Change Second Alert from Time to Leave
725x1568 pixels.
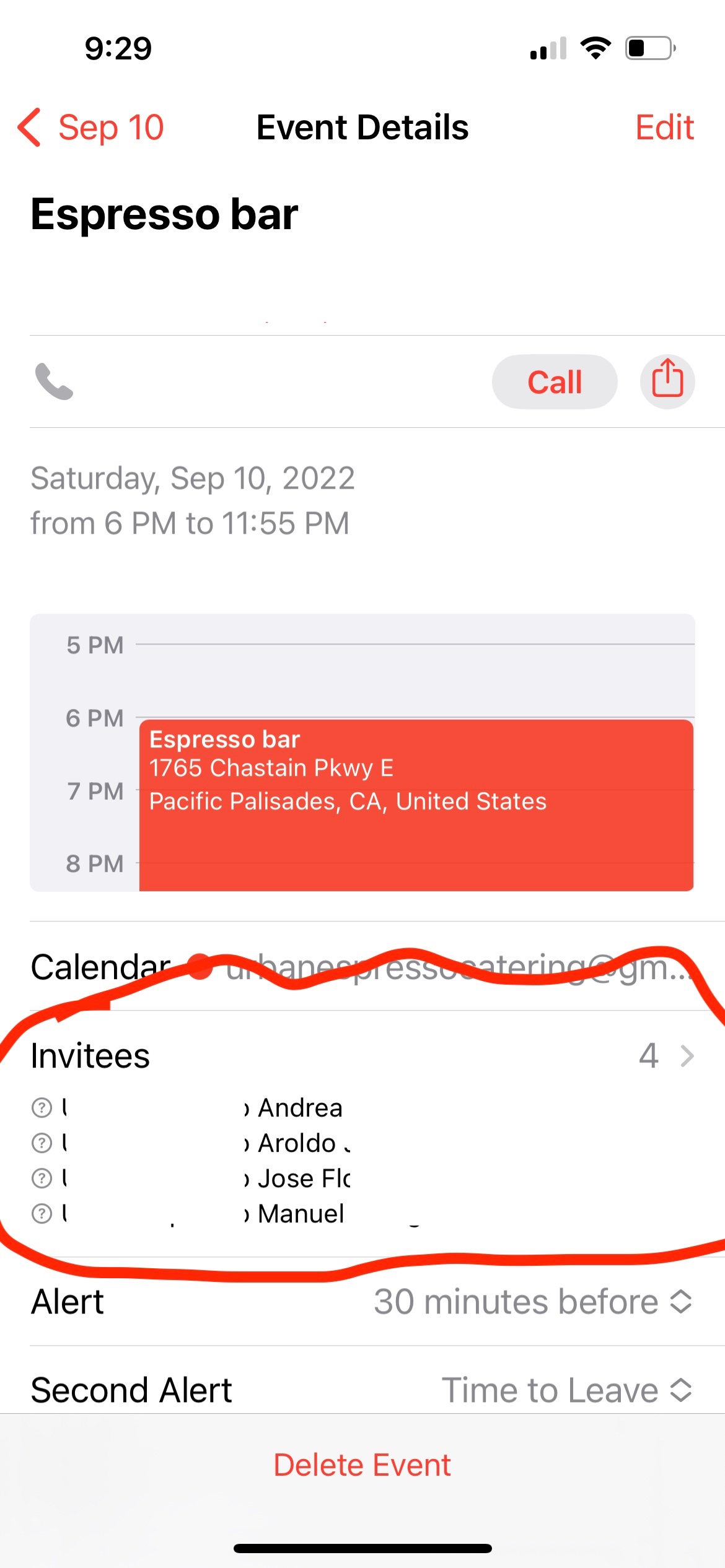pos(565,1390)
